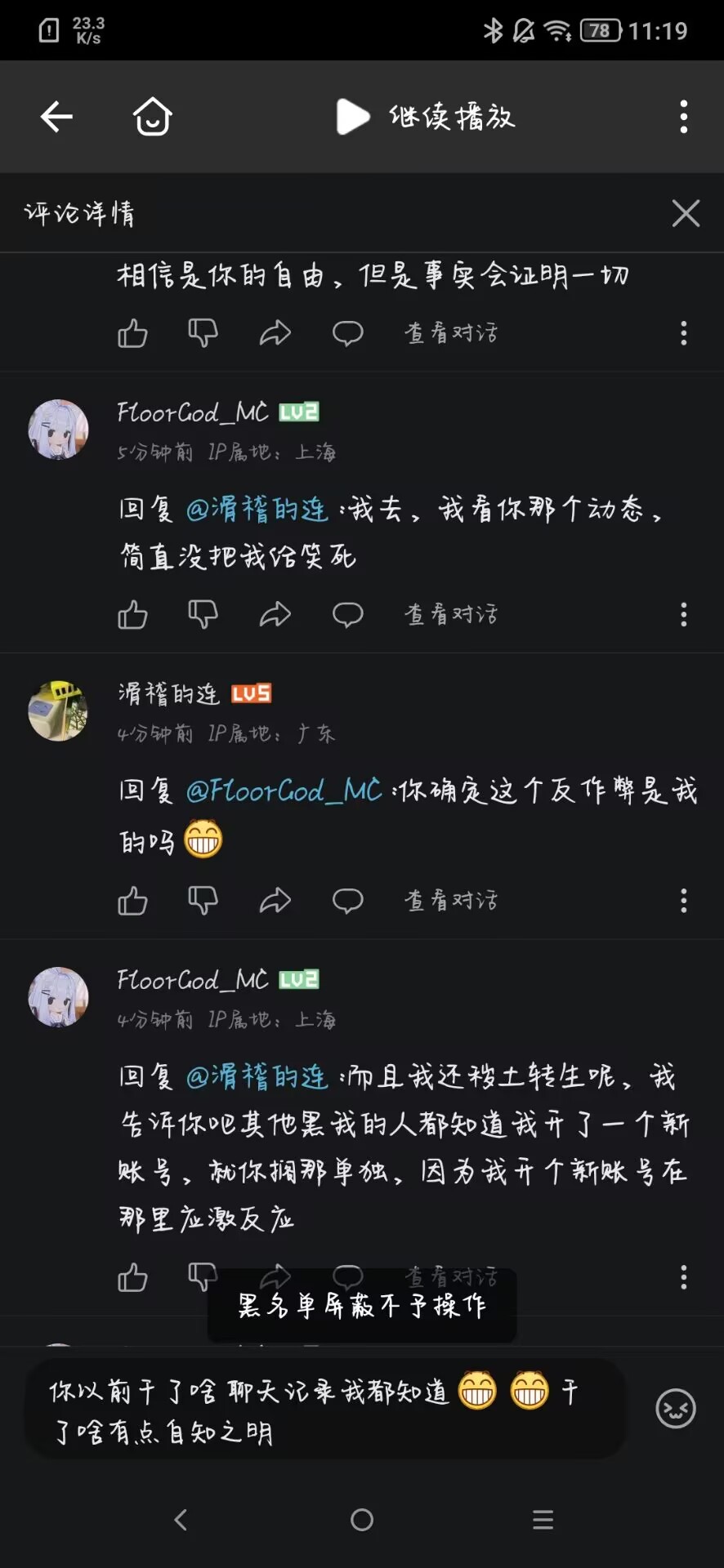Image resolution: width=724 pixels, height=1568 pixels.
Task: View conversation under 滑稽的连's reply
Action: [451, 901]
